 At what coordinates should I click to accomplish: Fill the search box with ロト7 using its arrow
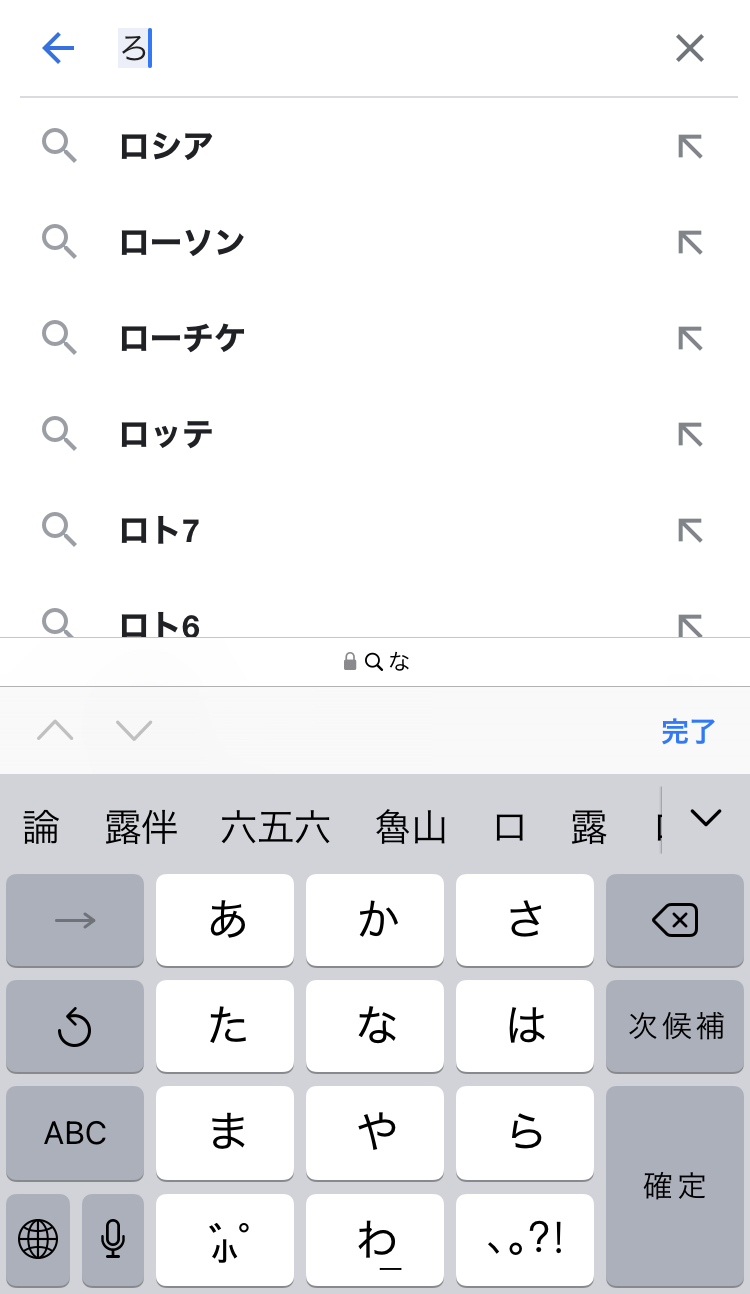(690, 530)
